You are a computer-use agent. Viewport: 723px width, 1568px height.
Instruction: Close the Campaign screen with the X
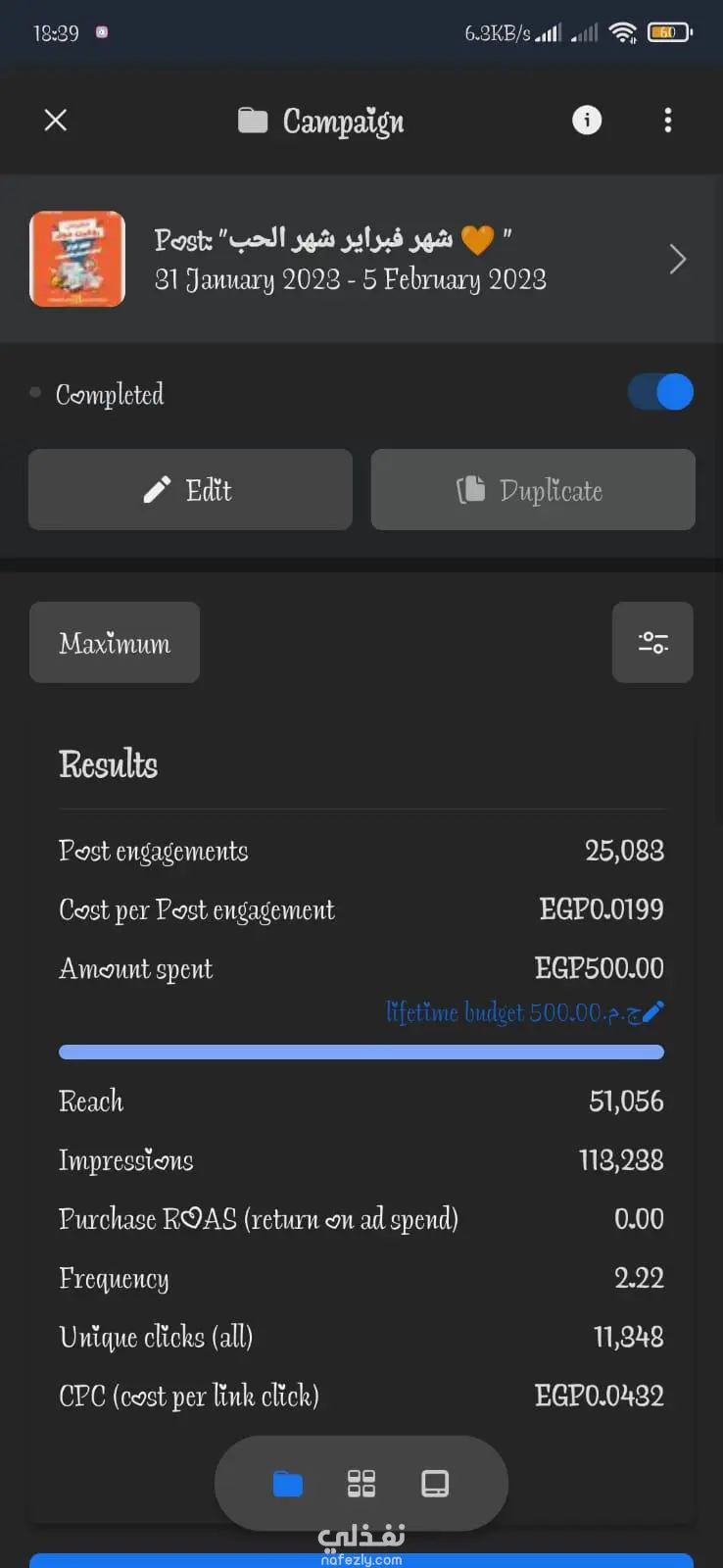(x=56, y=120)
